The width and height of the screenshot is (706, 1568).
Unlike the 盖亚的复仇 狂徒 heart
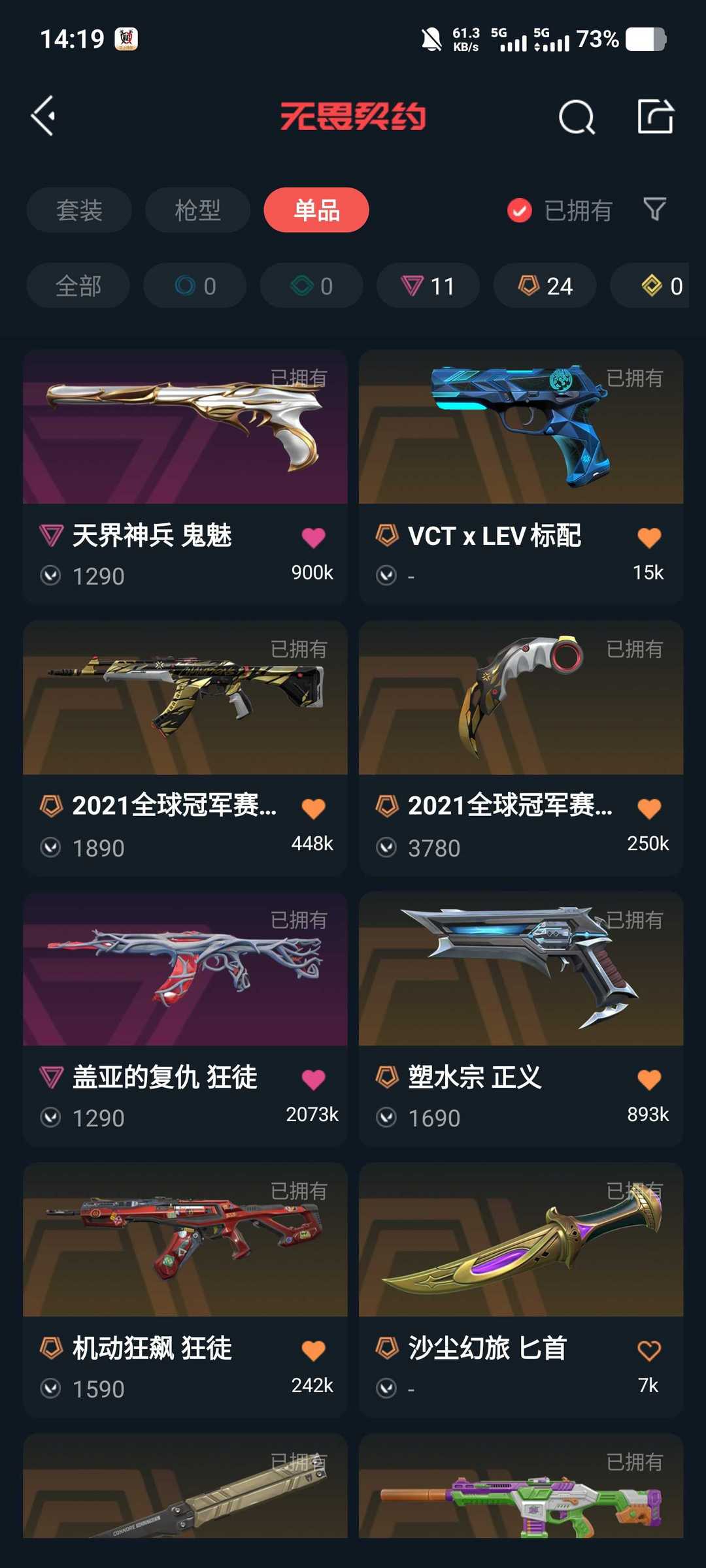pyautogui.click(x=313, y=1079)
